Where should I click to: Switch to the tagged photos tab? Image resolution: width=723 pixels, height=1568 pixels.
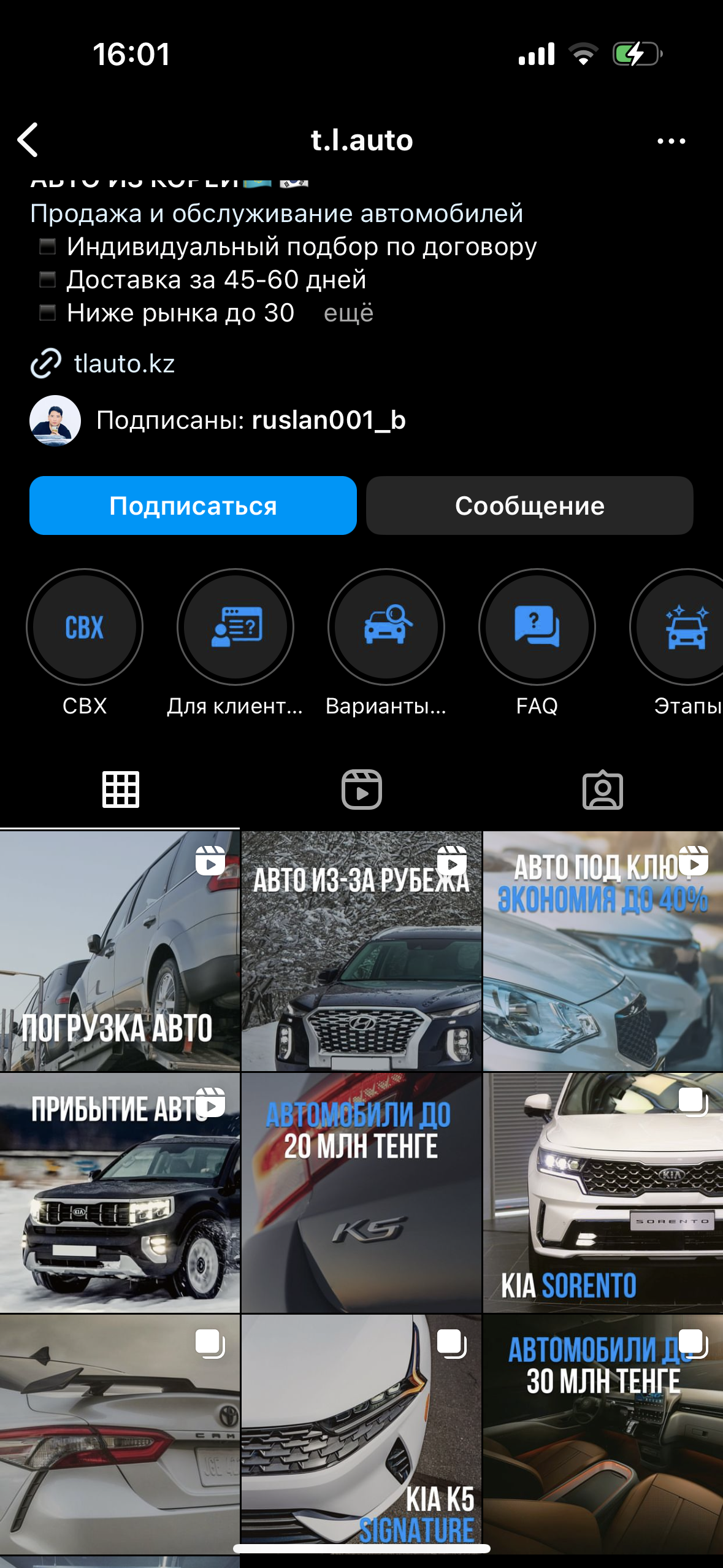[603, 790]
